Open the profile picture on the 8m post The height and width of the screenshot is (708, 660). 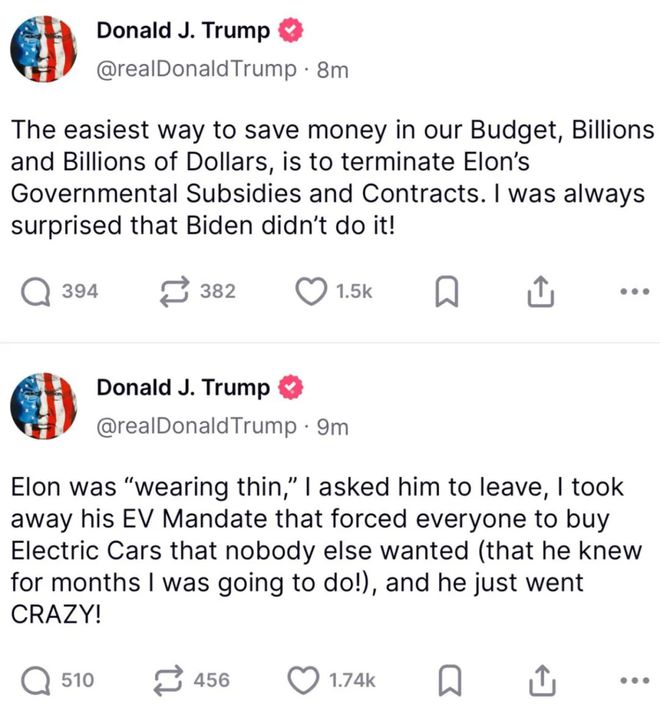pyautogui.click(x=44, y=49)
